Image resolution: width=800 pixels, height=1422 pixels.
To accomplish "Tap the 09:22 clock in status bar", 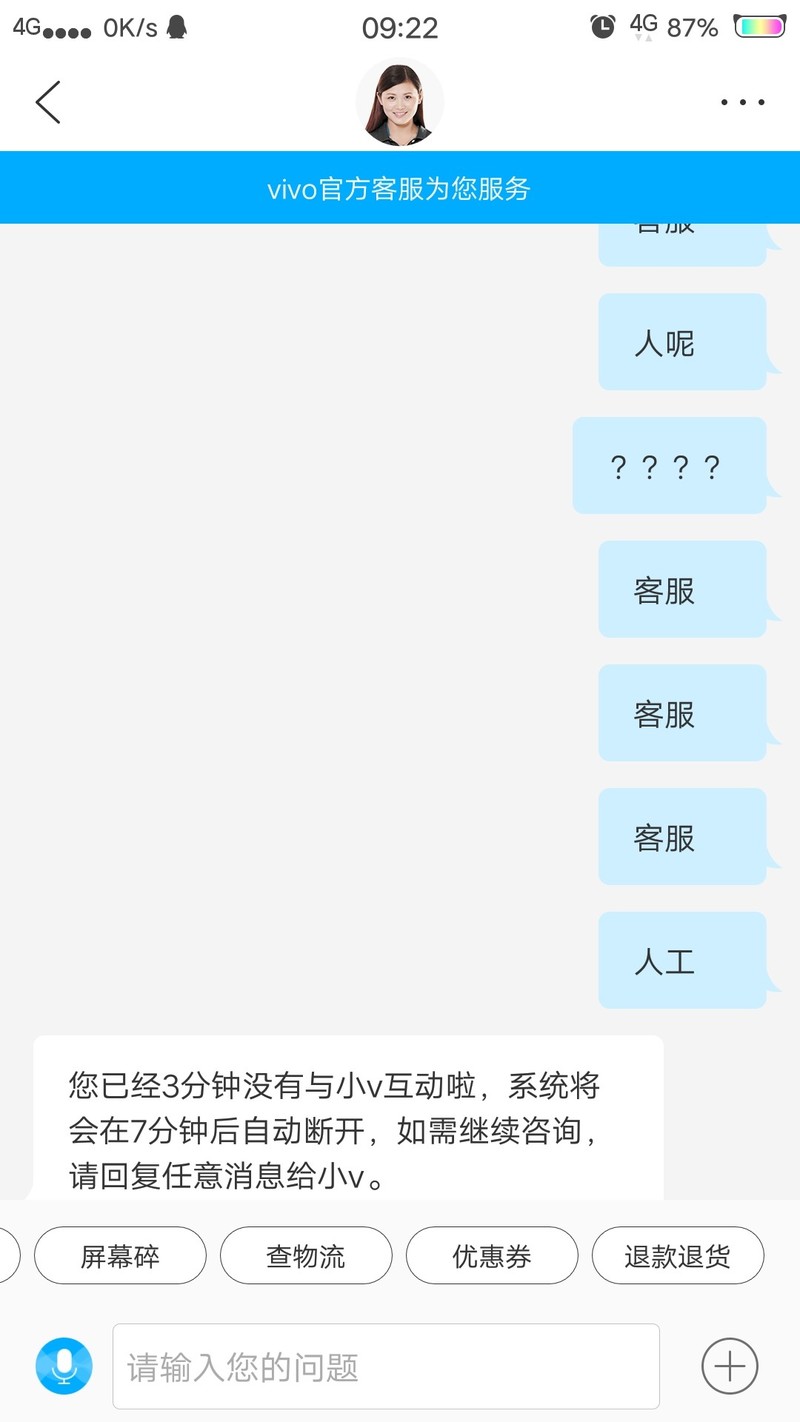I will (400, 27).
